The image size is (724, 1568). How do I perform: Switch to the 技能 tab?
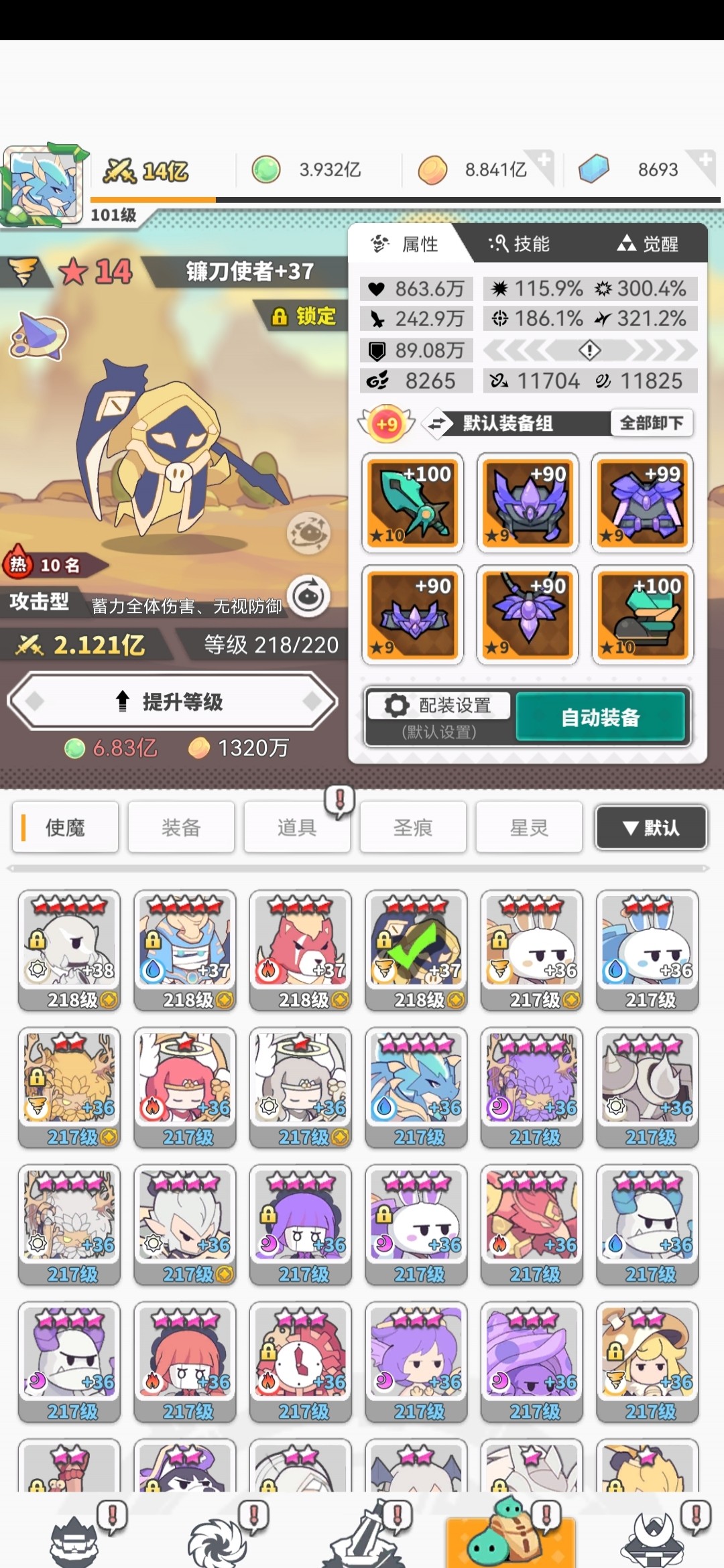coord(520,244)
